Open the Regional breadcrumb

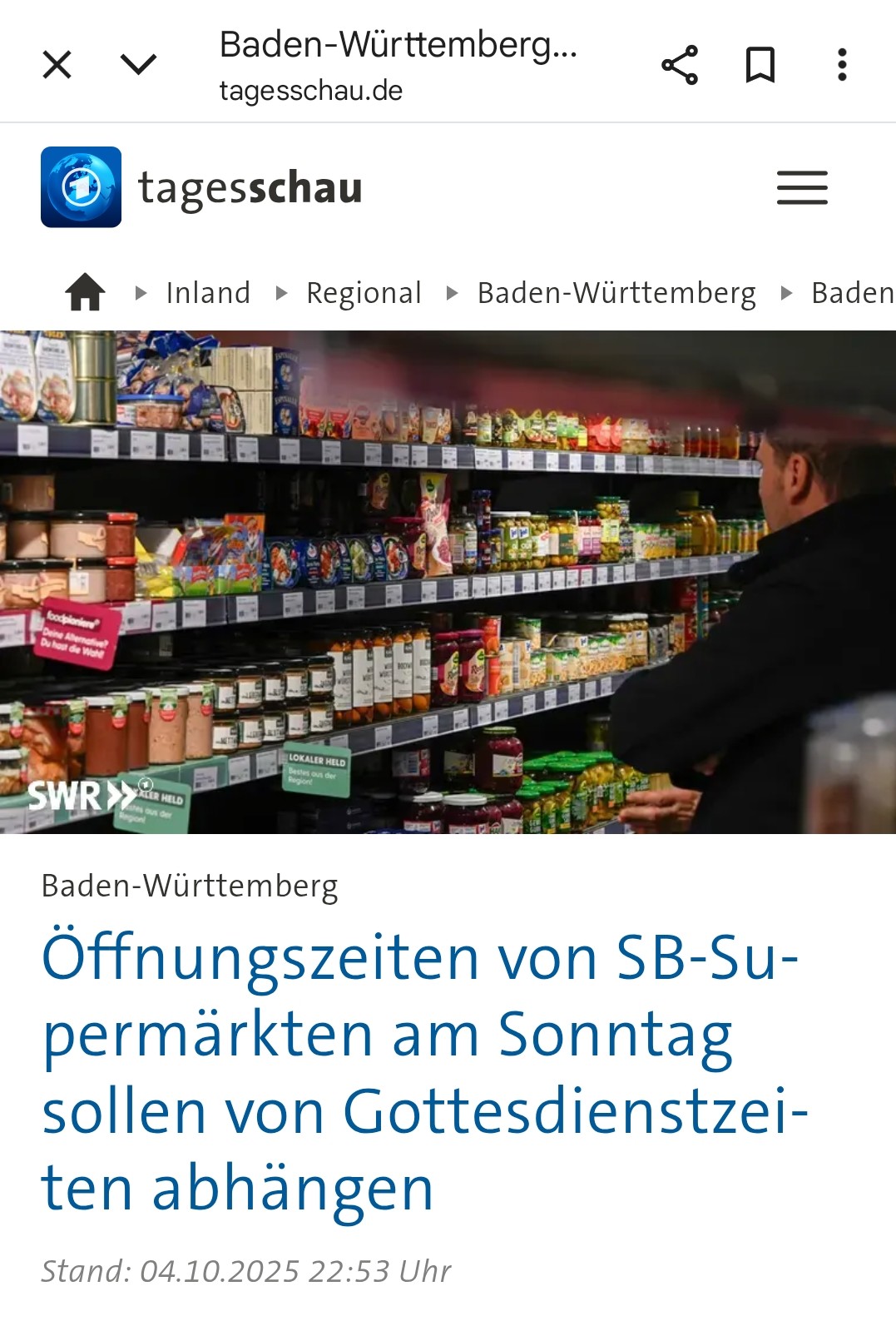[x=364, y=293]
